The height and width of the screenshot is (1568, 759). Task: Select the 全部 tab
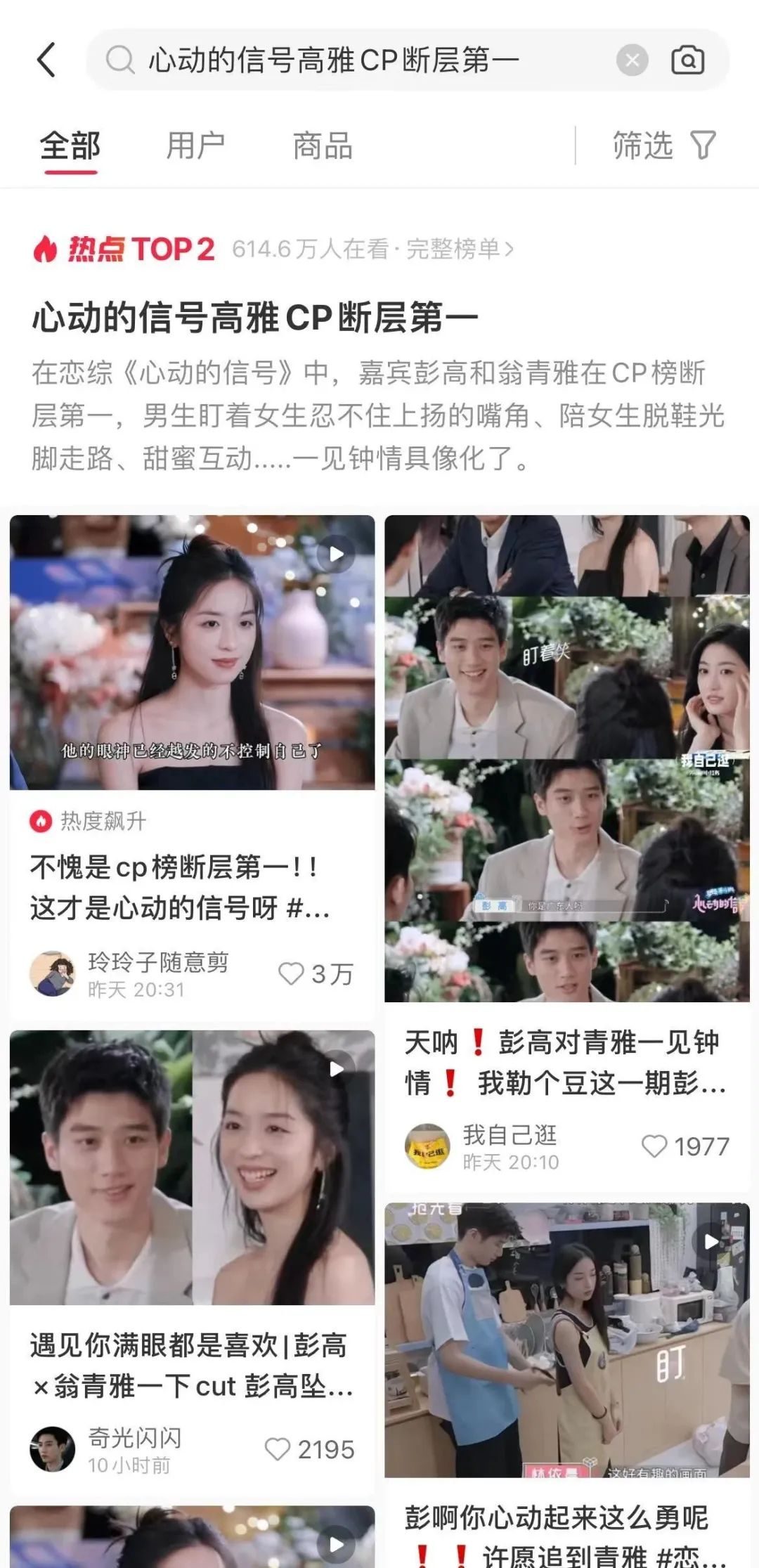70,146
